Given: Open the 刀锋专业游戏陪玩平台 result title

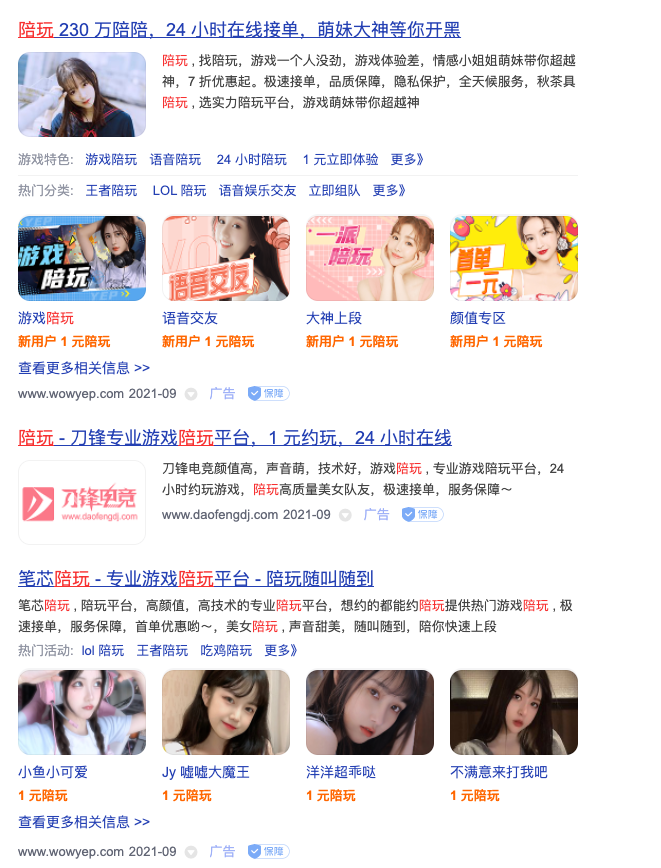Looking at the screenshot, I should pos(235,437).
